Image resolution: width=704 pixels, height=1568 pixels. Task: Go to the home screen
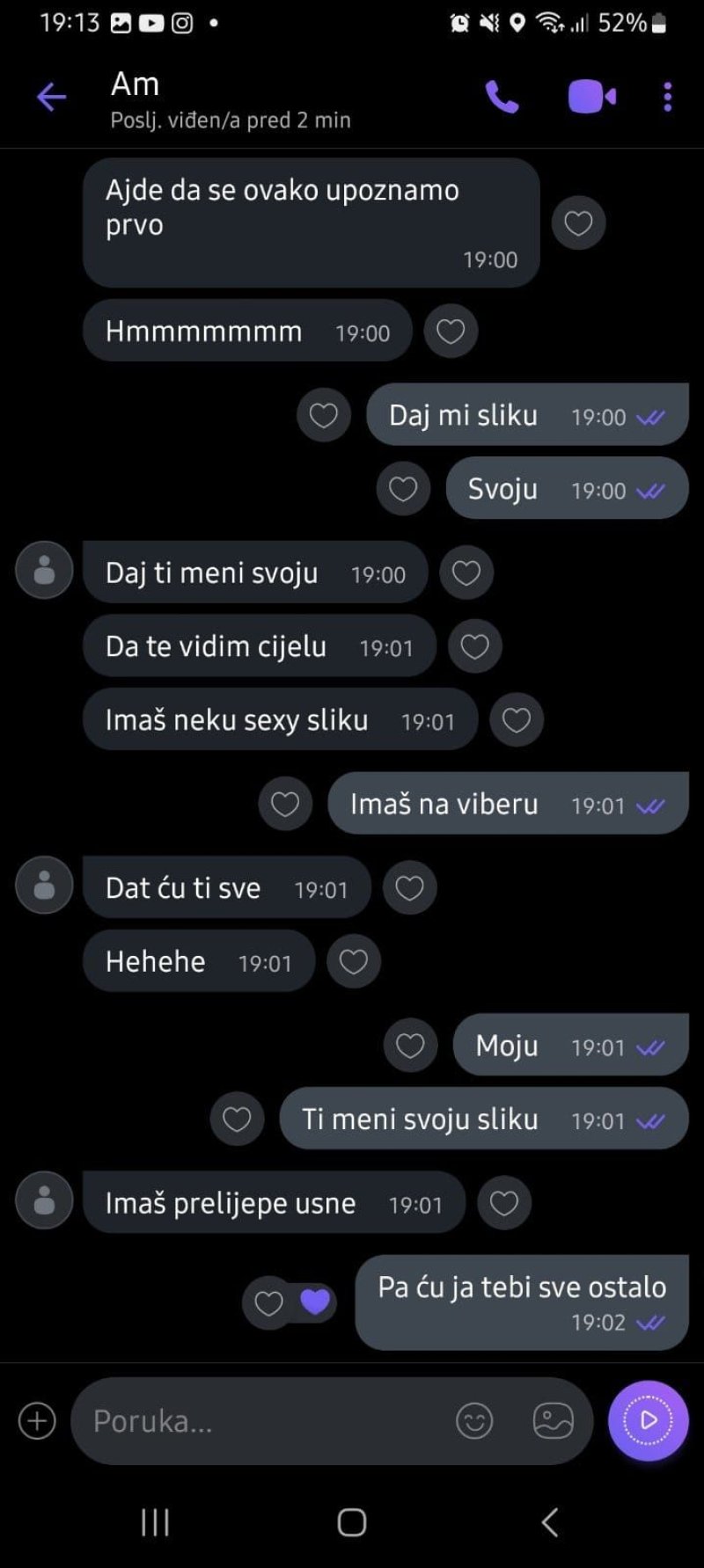click(352, 1522)
